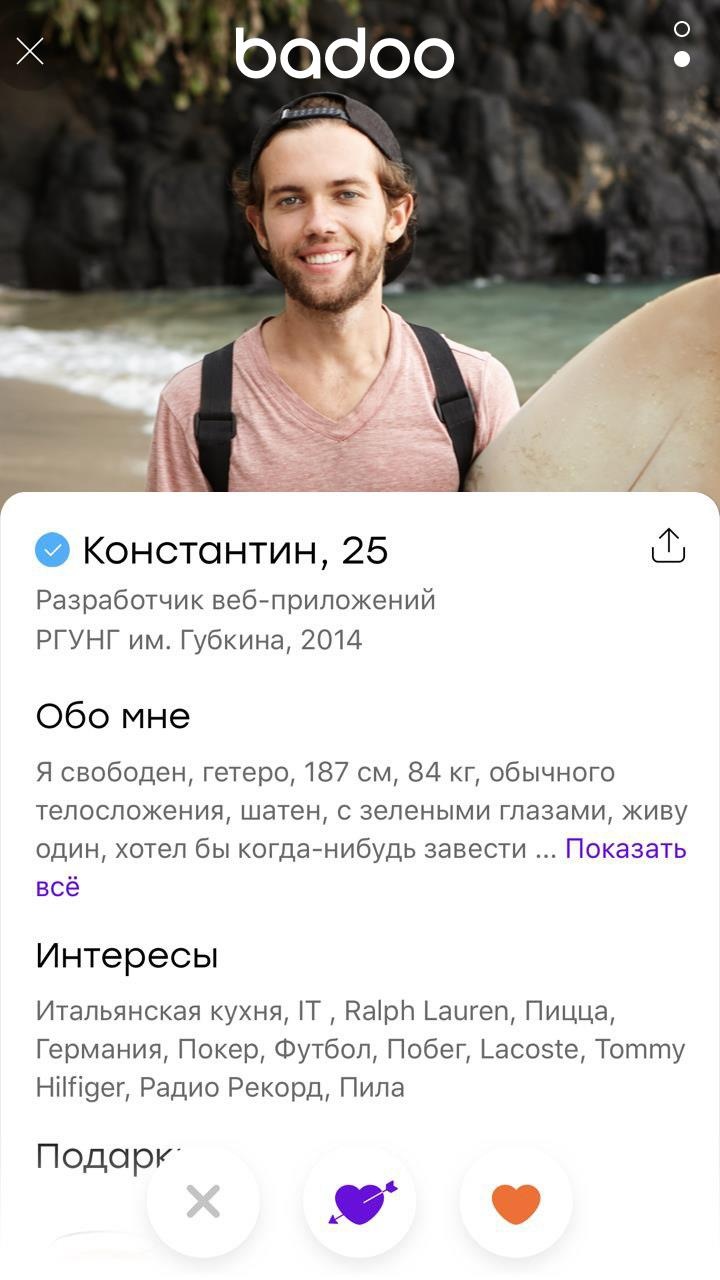Open the overflow menu
720x1280 pixels.
[x=682, y=45]
